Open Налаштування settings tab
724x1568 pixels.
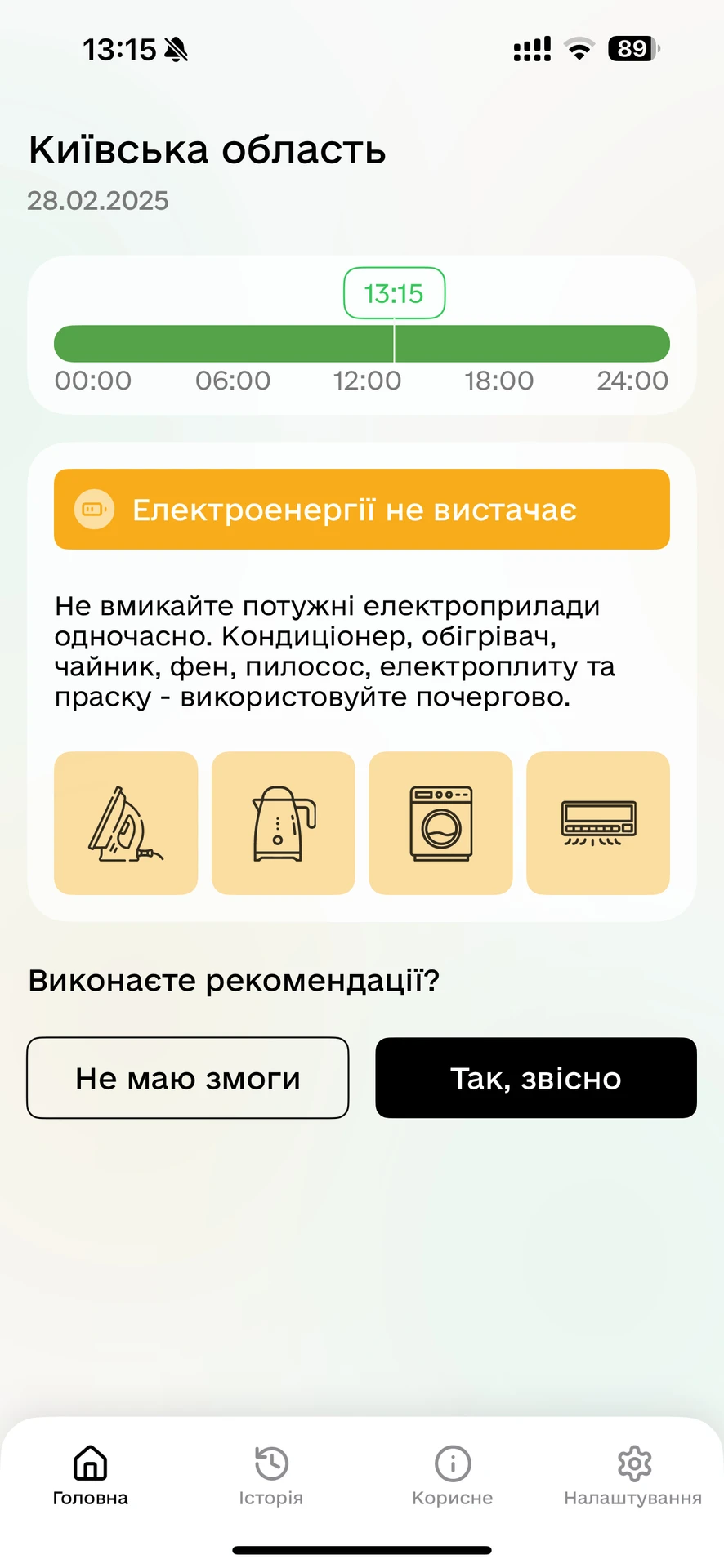tap(633, 1476)
